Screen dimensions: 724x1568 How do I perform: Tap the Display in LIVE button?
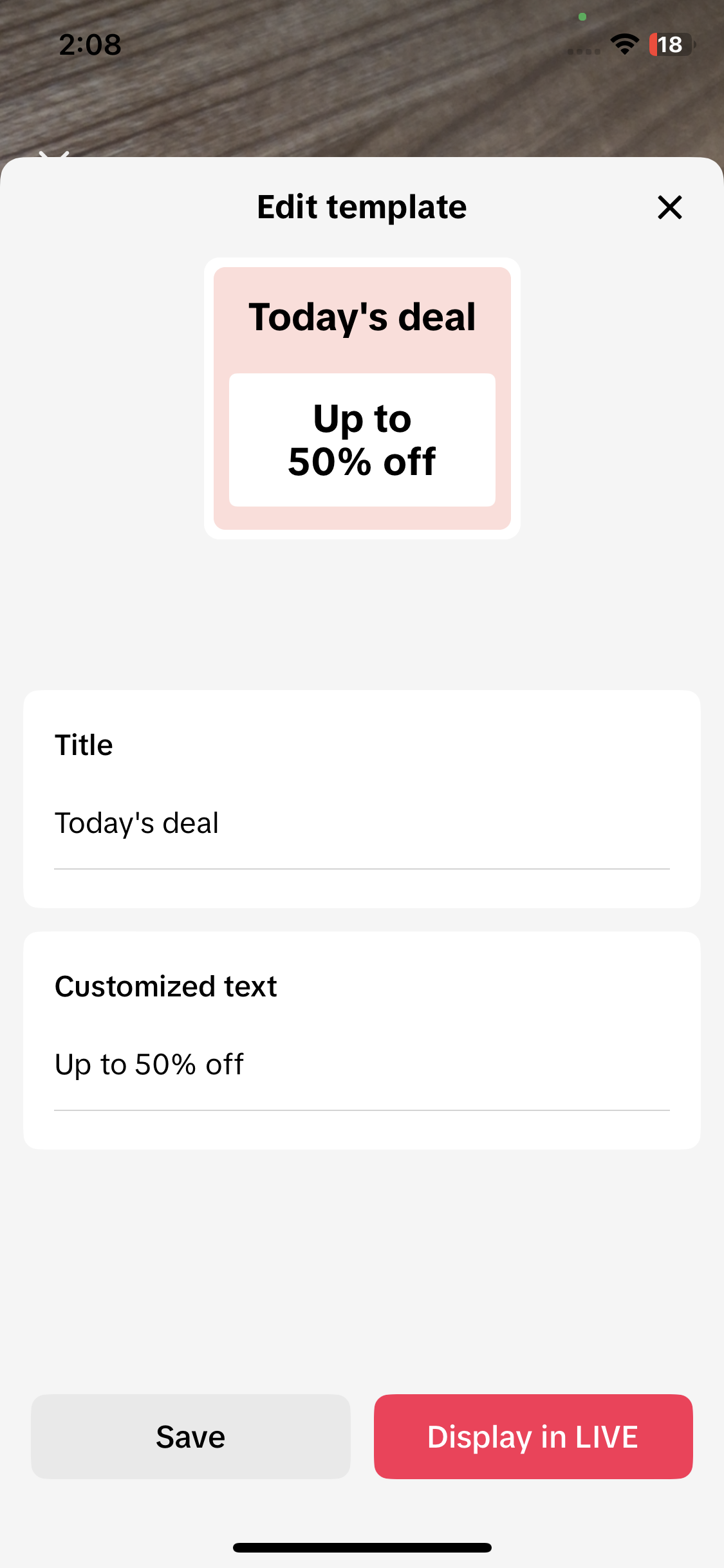(533, 1437)
